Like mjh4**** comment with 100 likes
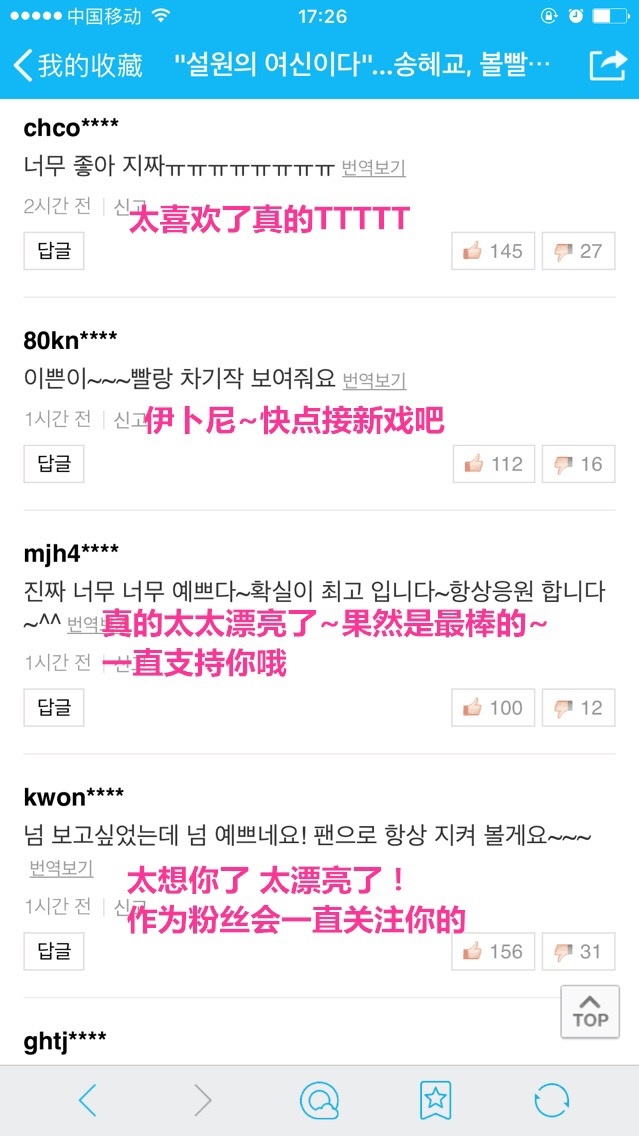Viewport: 639px width, 1136px height. coord(493,707)
